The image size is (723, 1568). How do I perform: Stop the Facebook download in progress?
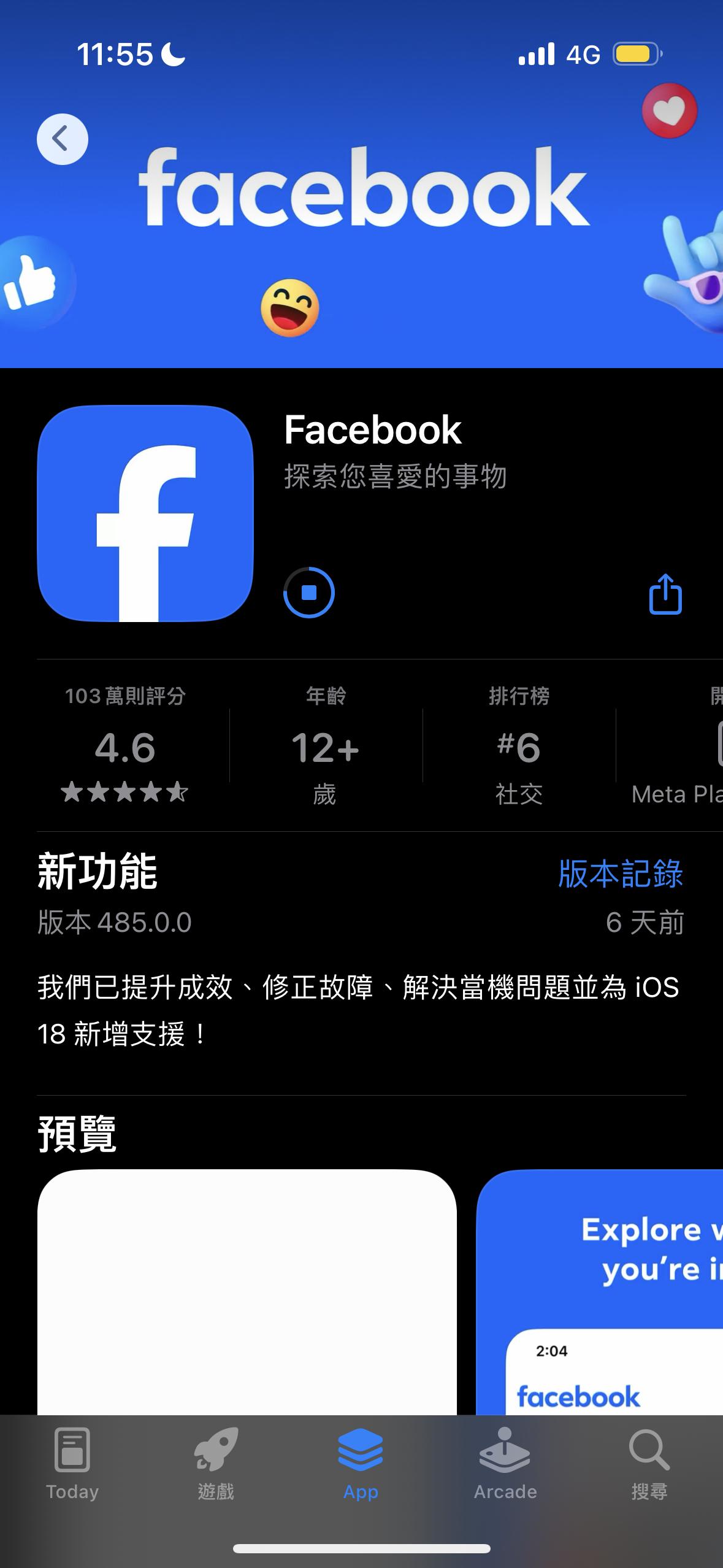(309, 593)
